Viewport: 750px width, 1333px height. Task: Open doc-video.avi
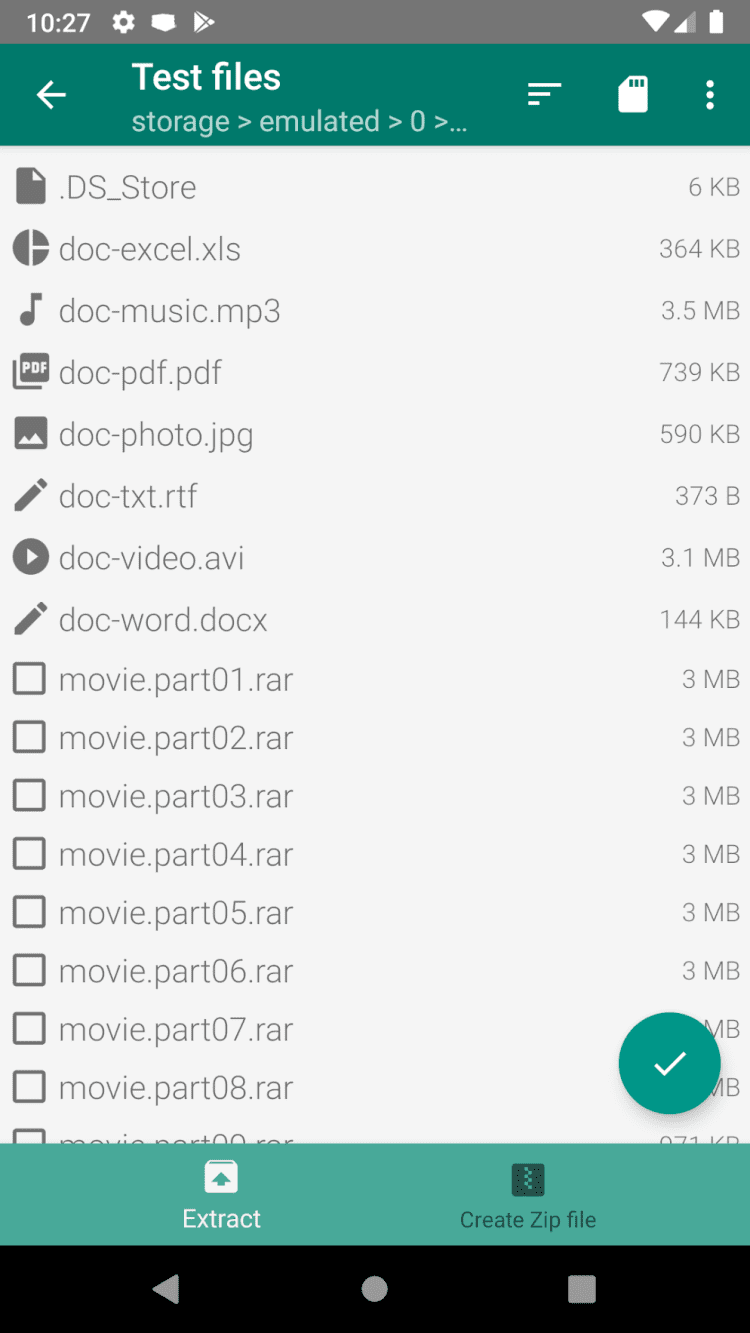[151, 558]
